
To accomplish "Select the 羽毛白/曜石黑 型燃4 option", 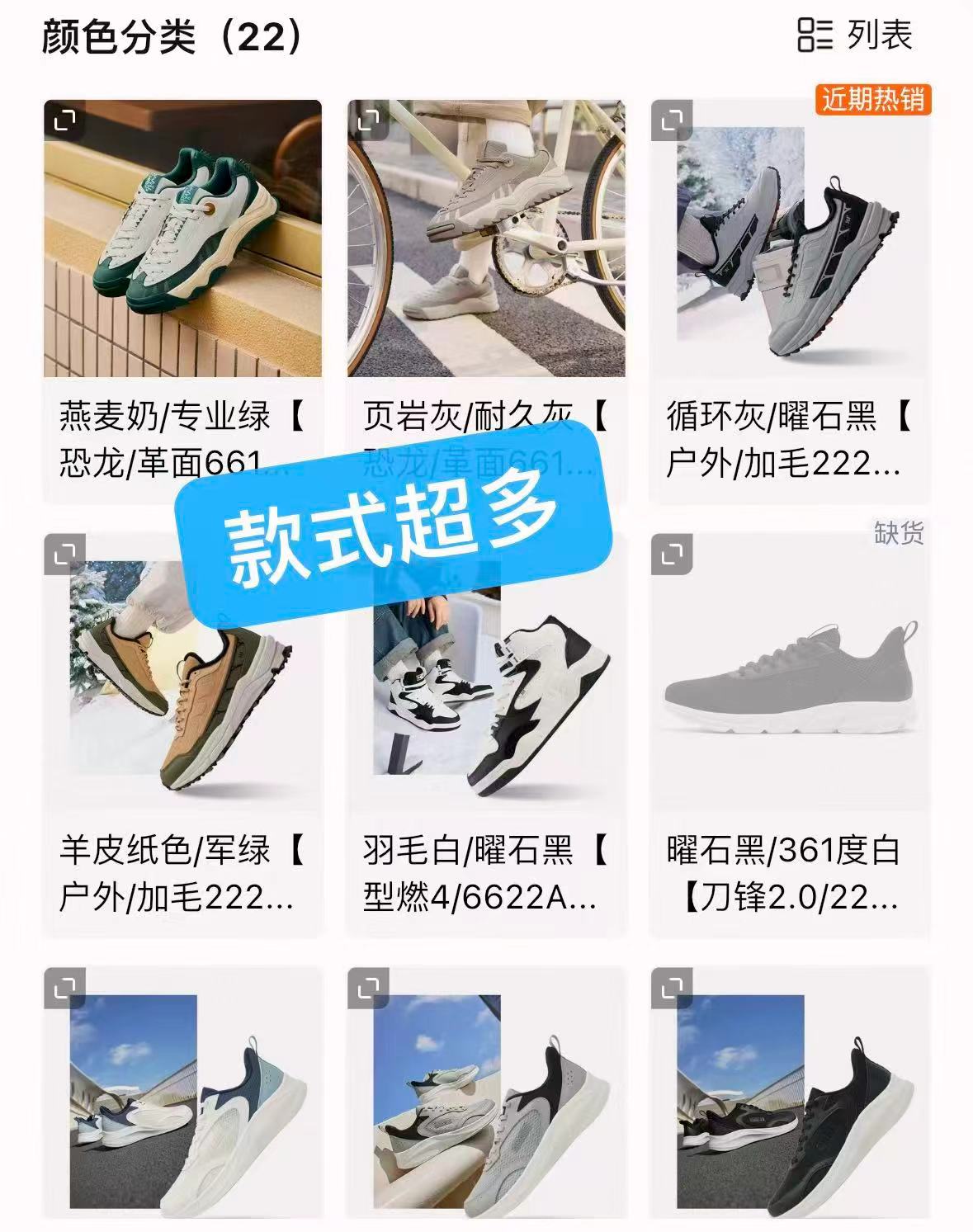I will pos(479,875).
